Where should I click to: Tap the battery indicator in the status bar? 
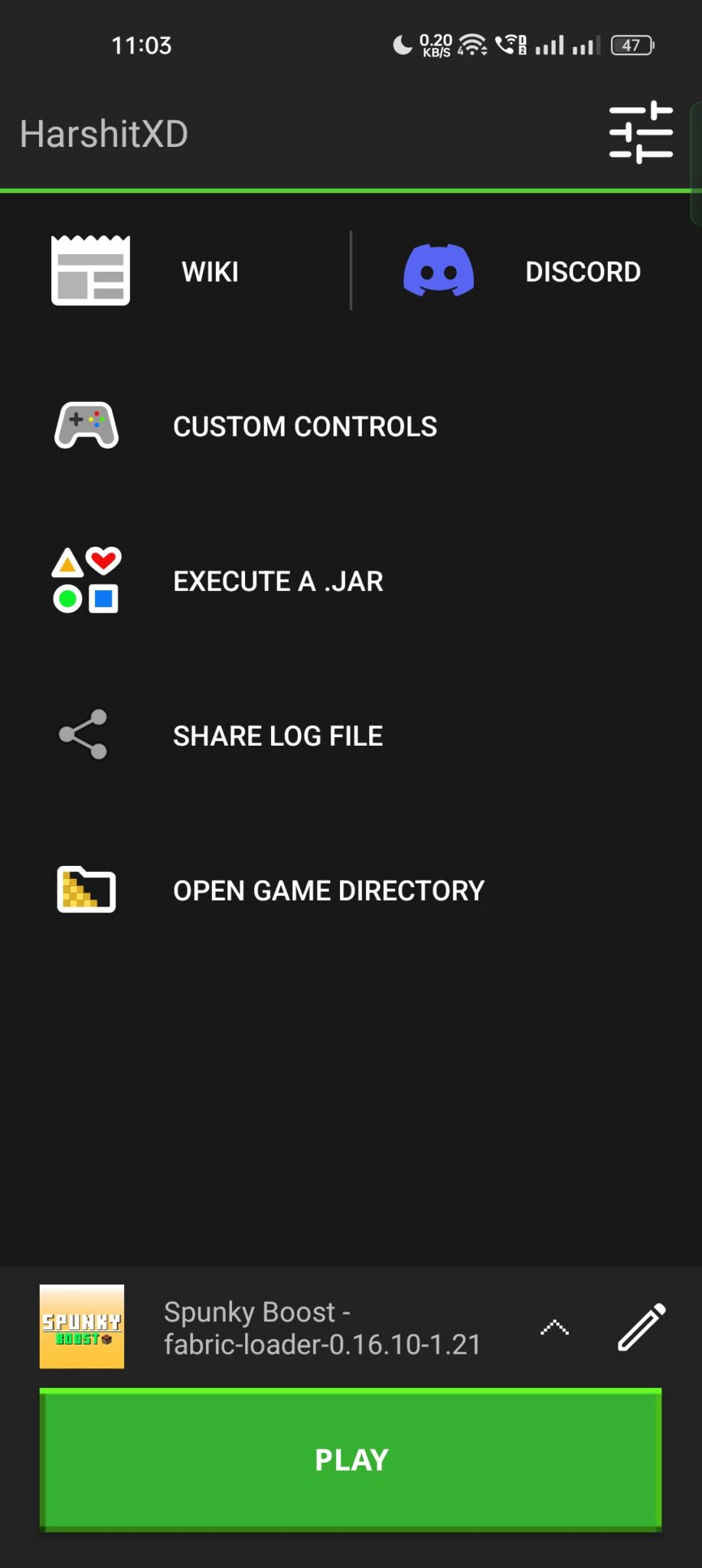click(632, 45)
